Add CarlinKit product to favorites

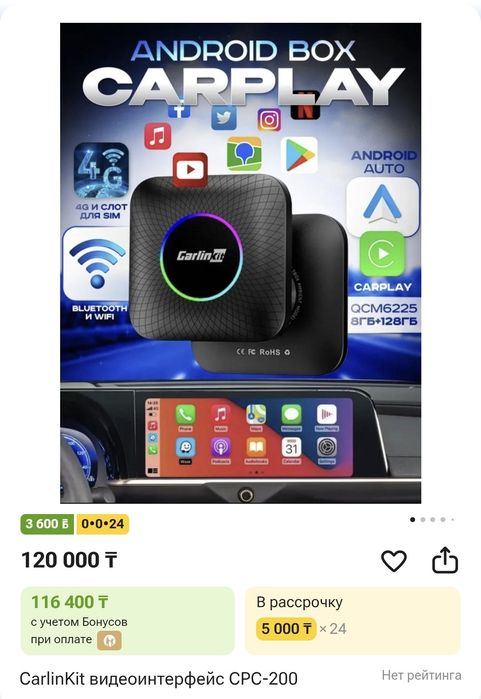394,560
